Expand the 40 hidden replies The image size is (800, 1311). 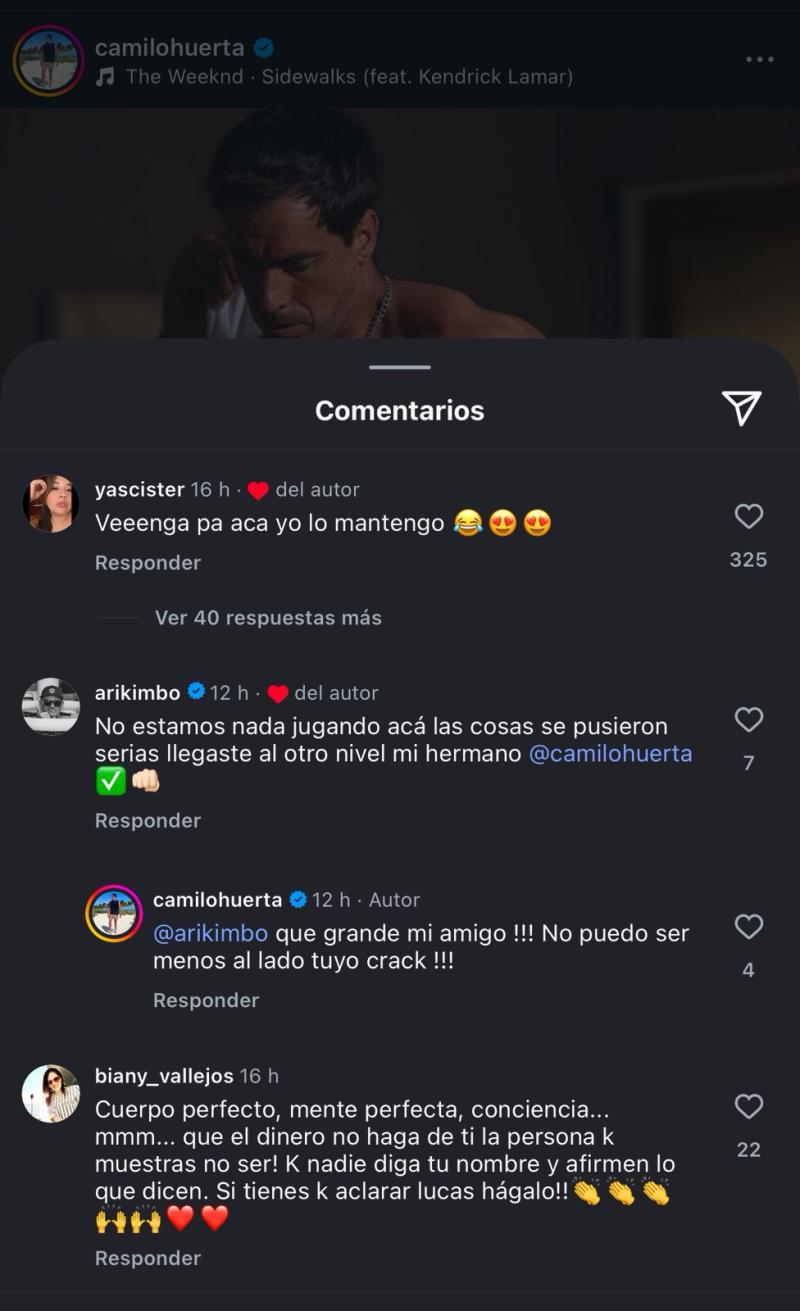(x=266, y=617)
